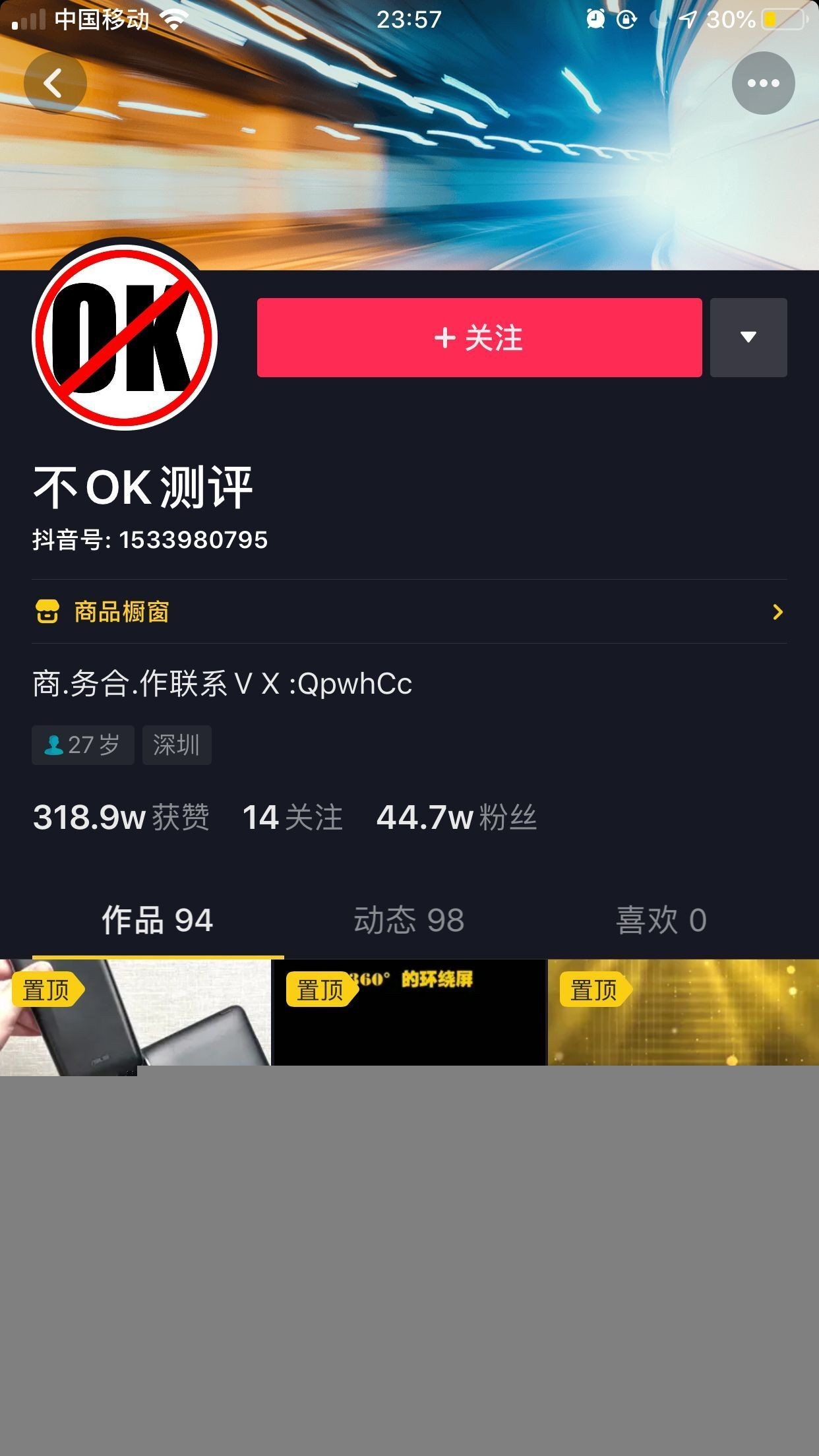This screenshot has width=819, height=1456.
Task: Open the three-dot more options menu
Action: pyautogui.click(x=763, y=84)
